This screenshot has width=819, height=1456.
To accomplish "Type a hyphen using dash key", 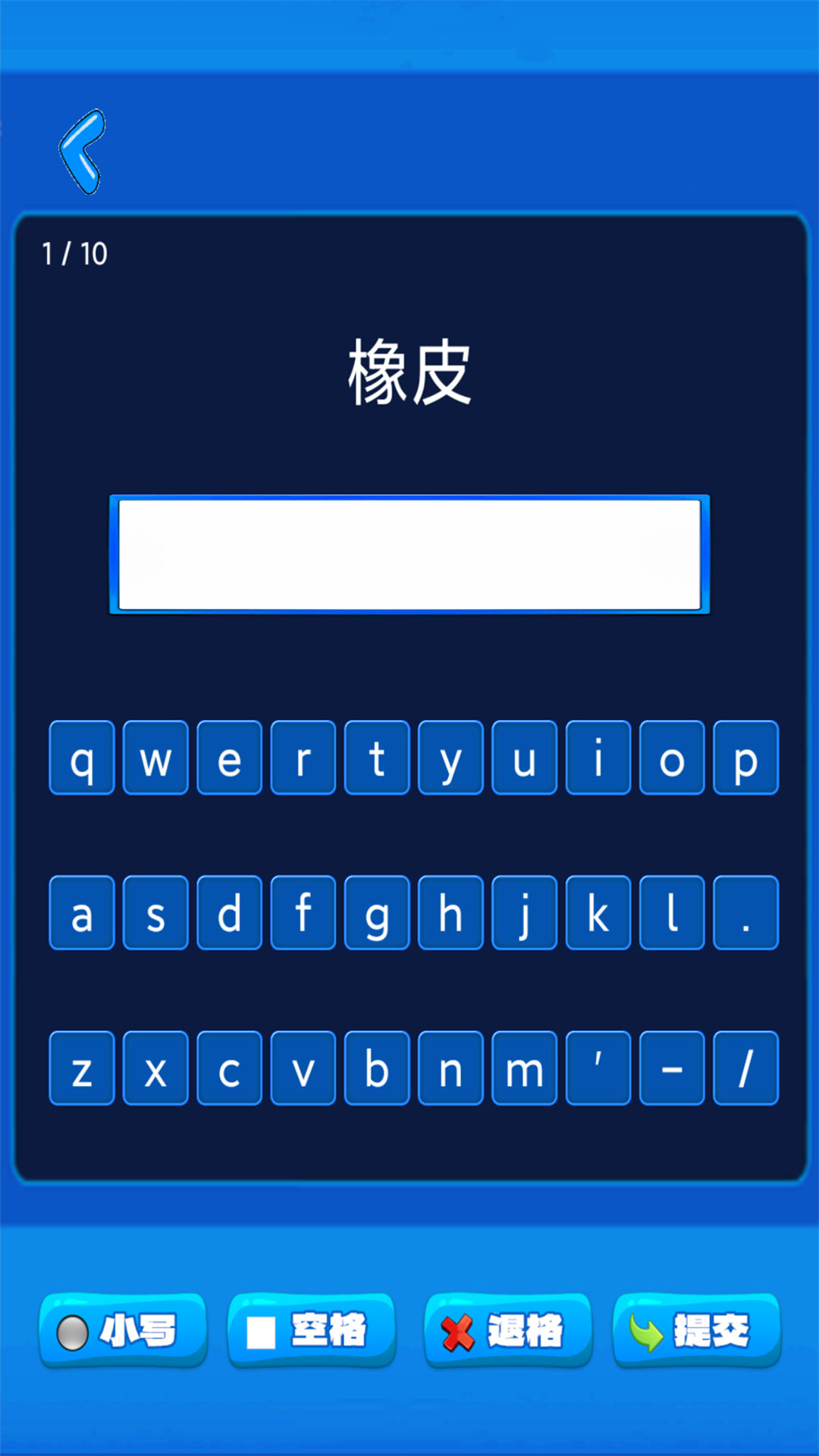I will 672,1068.
